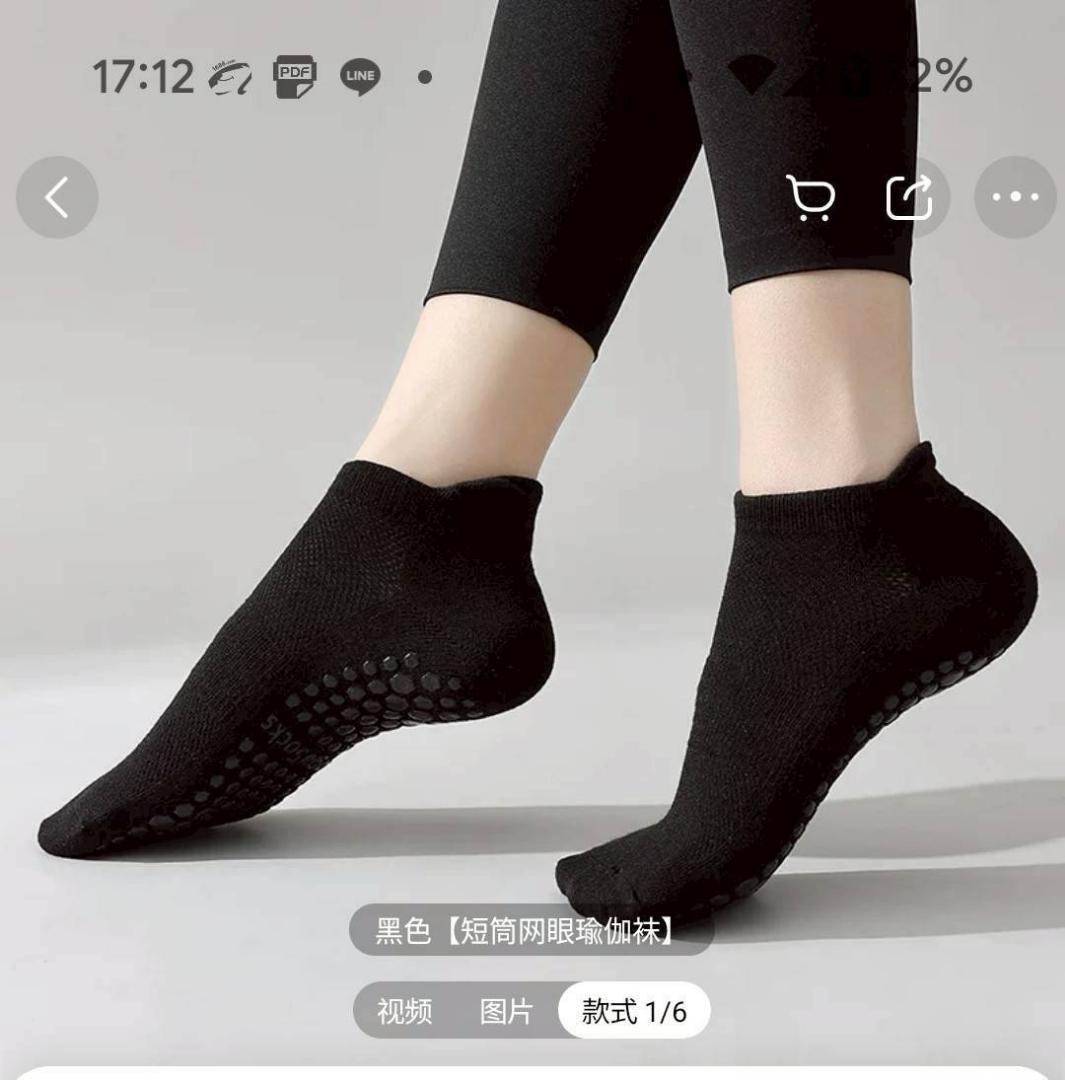Switch to the 视频 tab
Screen dimensions: 1065x1080
pos(405,1012)
